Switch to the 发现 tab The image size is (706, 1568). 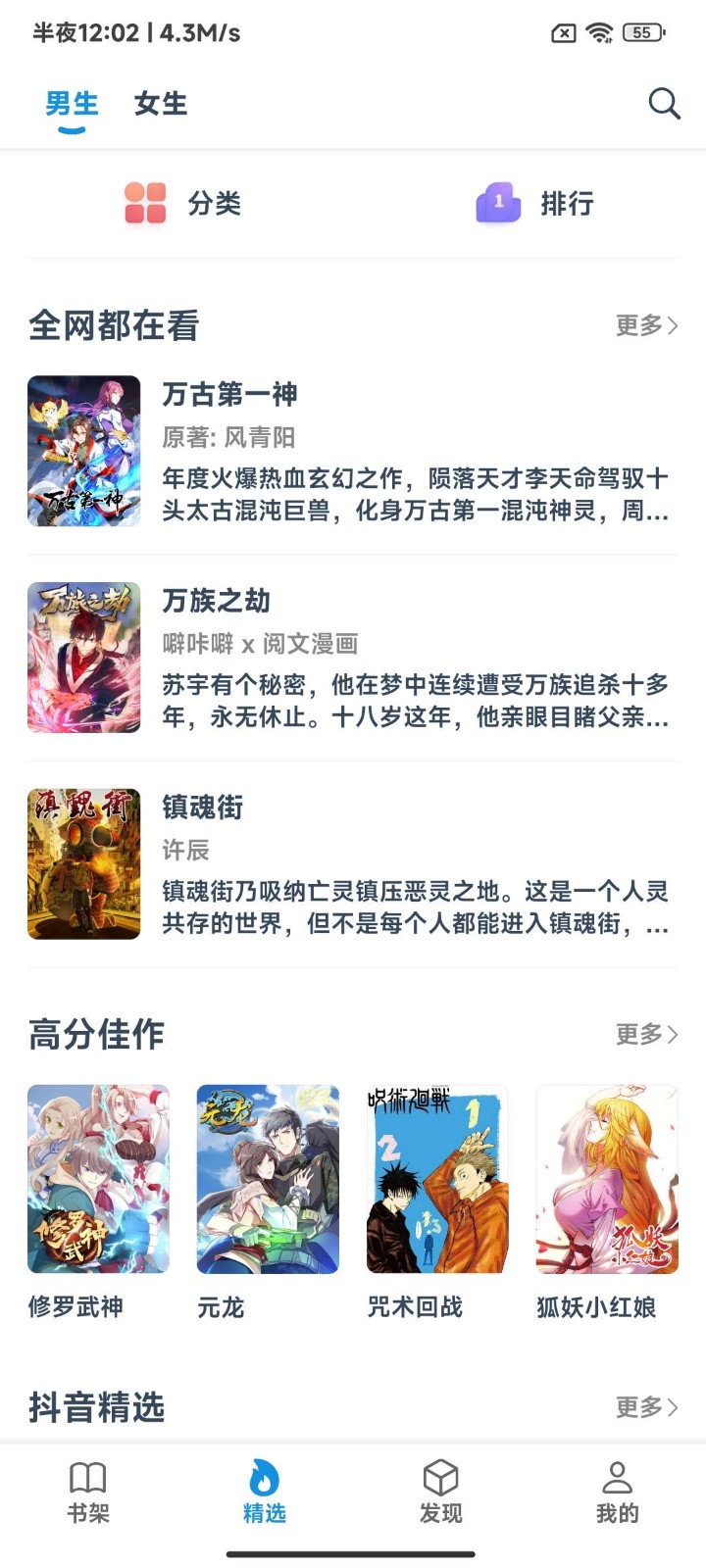[441, 1492]
